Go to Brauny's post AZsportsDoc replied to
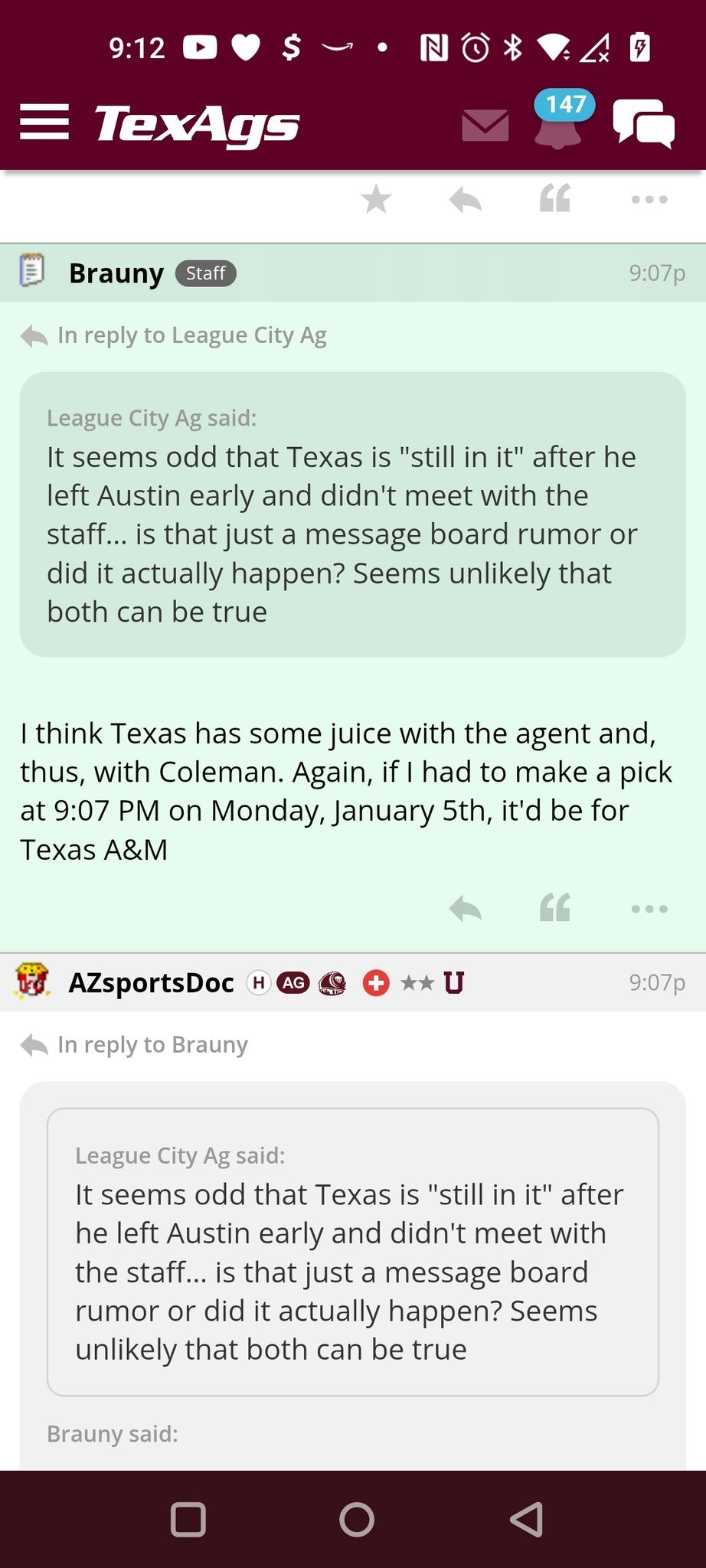The height and width of the screenshot is (1568, 706). coord(152,1045)
